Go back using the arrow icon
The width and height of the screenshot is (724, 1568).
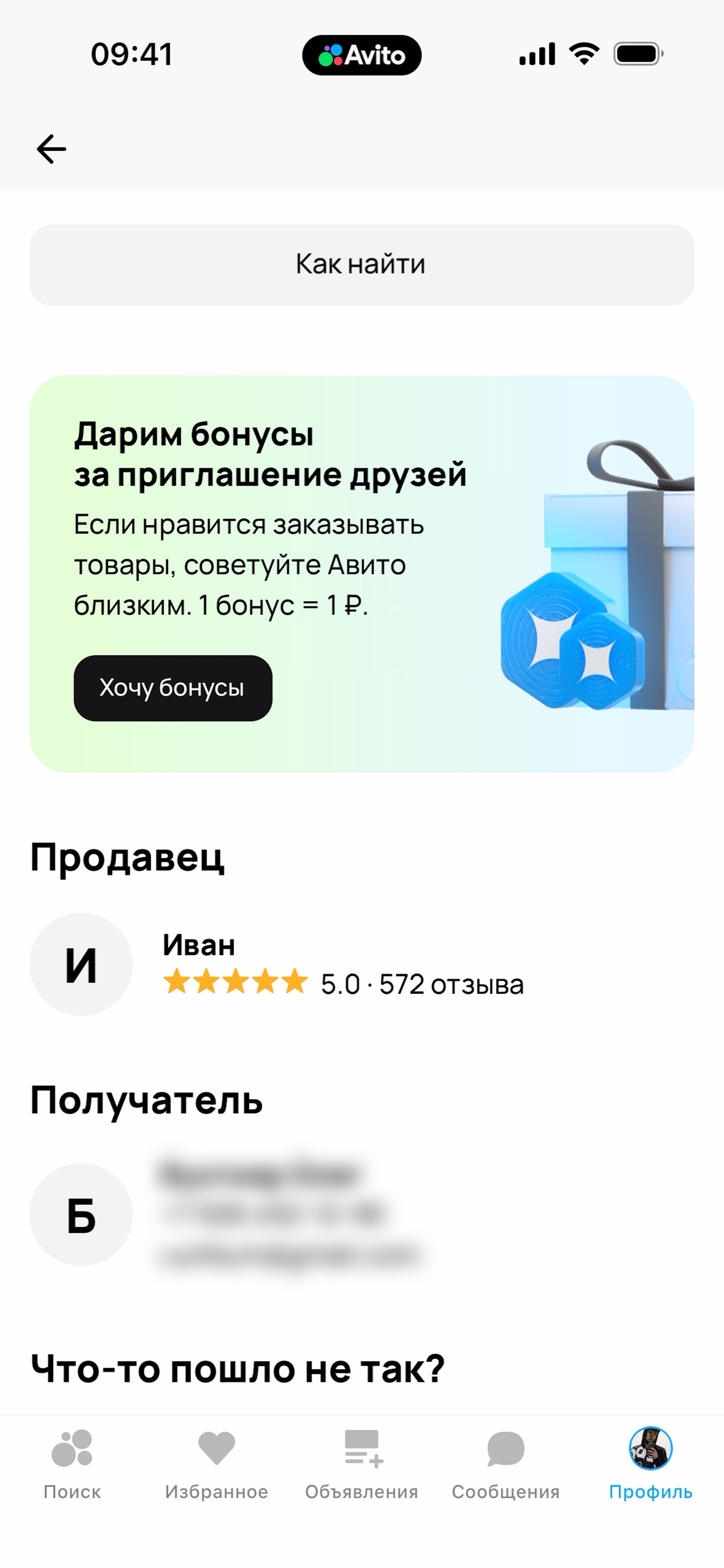pos(52,149)
